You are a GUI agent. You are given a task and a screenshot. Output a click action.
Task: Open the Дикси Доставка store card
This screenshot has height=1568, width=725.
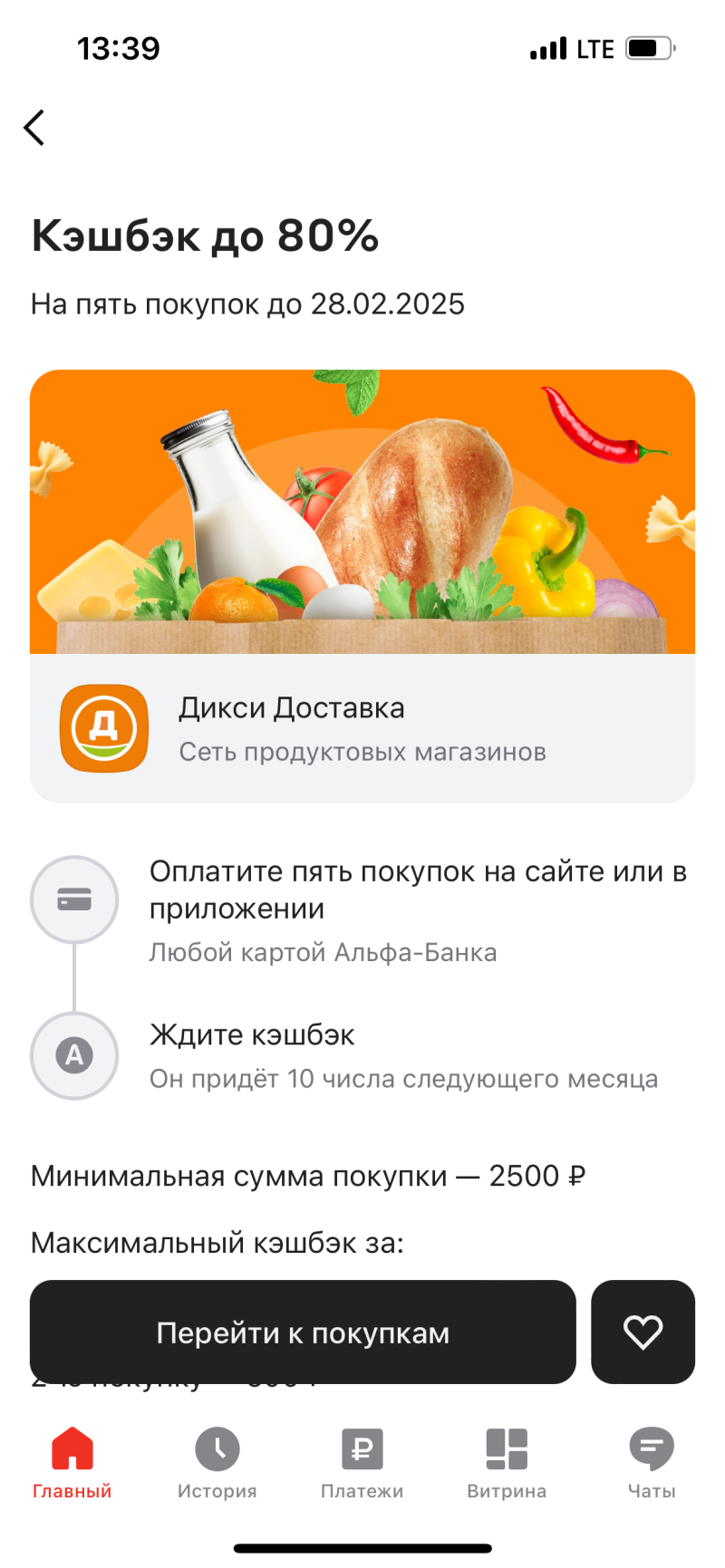(x=362, y=729)
